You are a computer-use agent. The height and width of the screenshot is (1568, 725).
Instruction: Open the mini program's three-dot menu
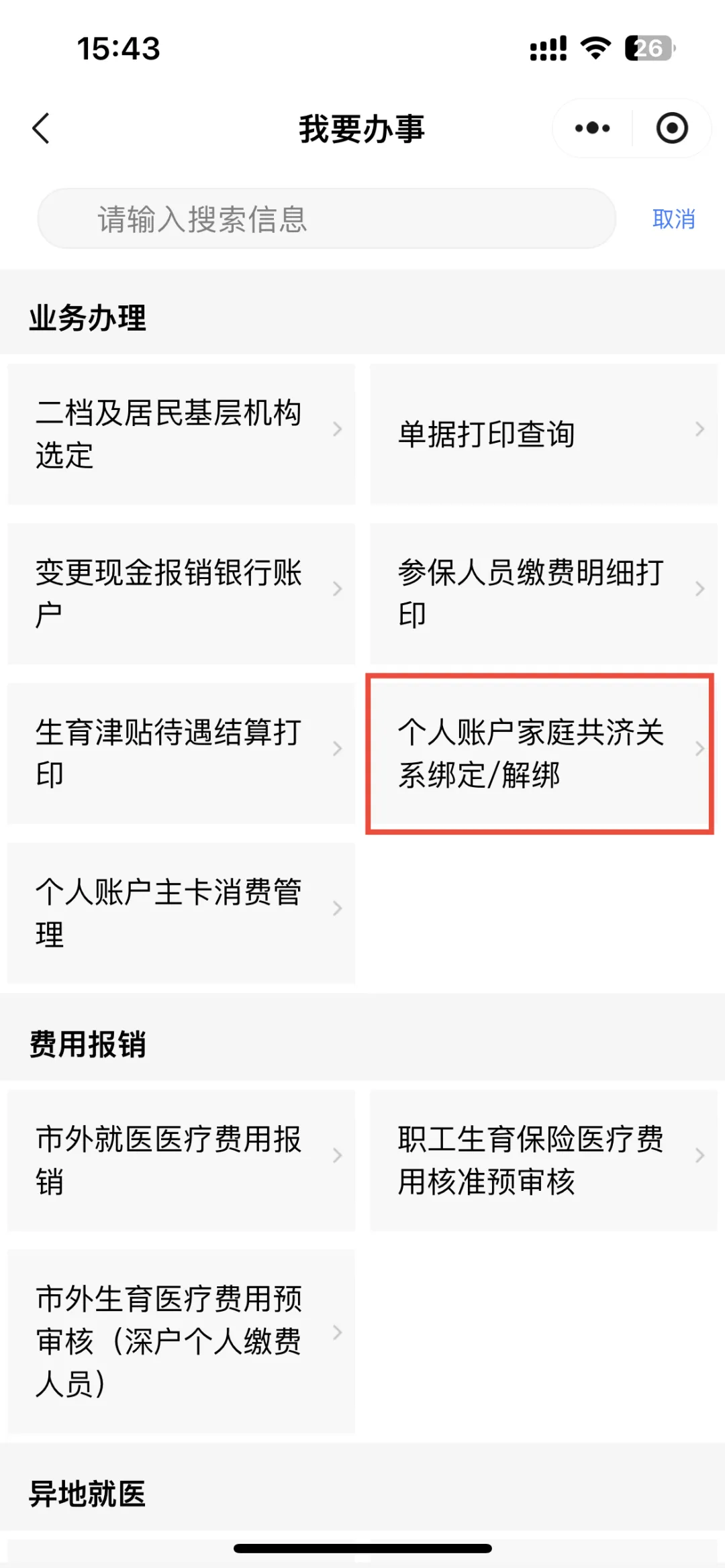[592, 128]
